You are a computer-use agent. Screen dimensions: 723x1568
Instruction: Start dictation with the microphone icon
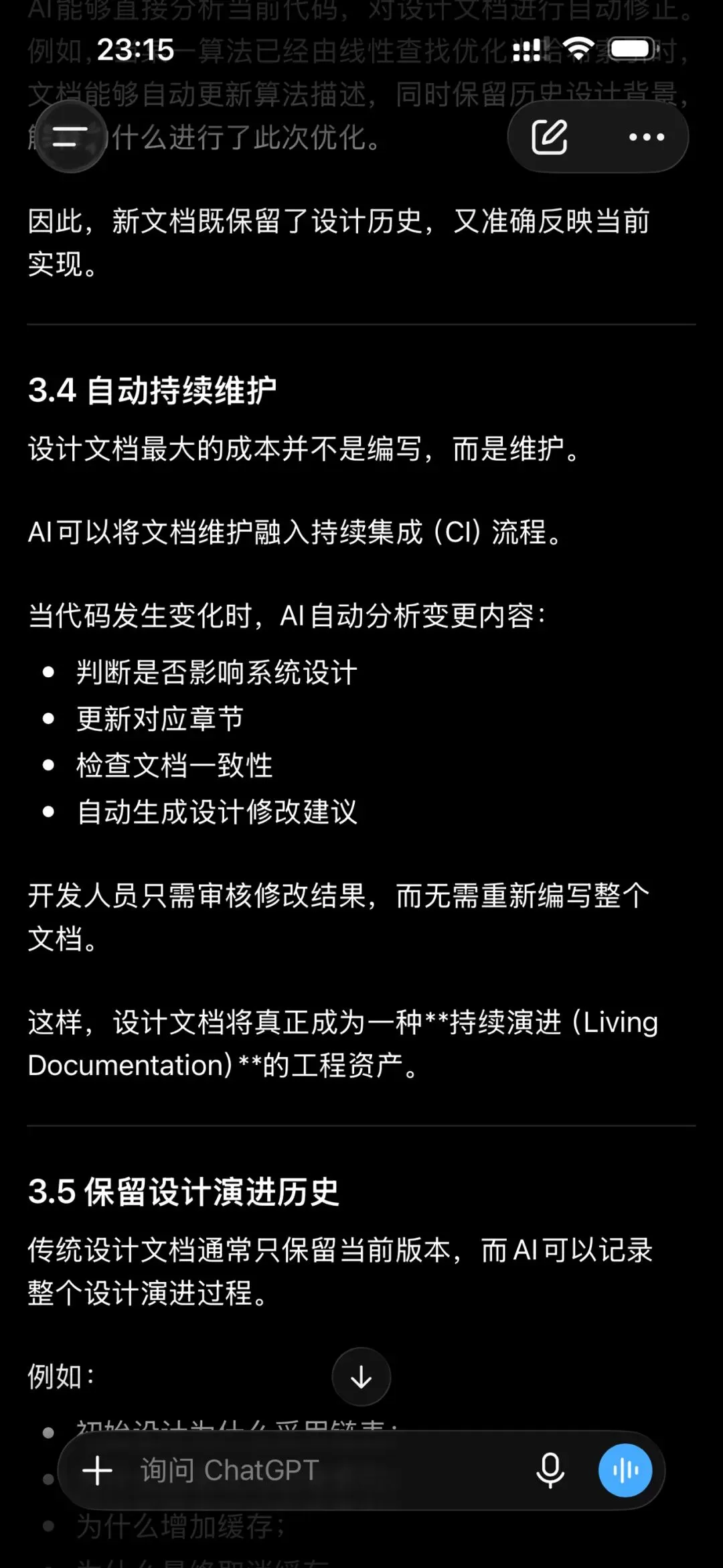[x=550, y=1471]
